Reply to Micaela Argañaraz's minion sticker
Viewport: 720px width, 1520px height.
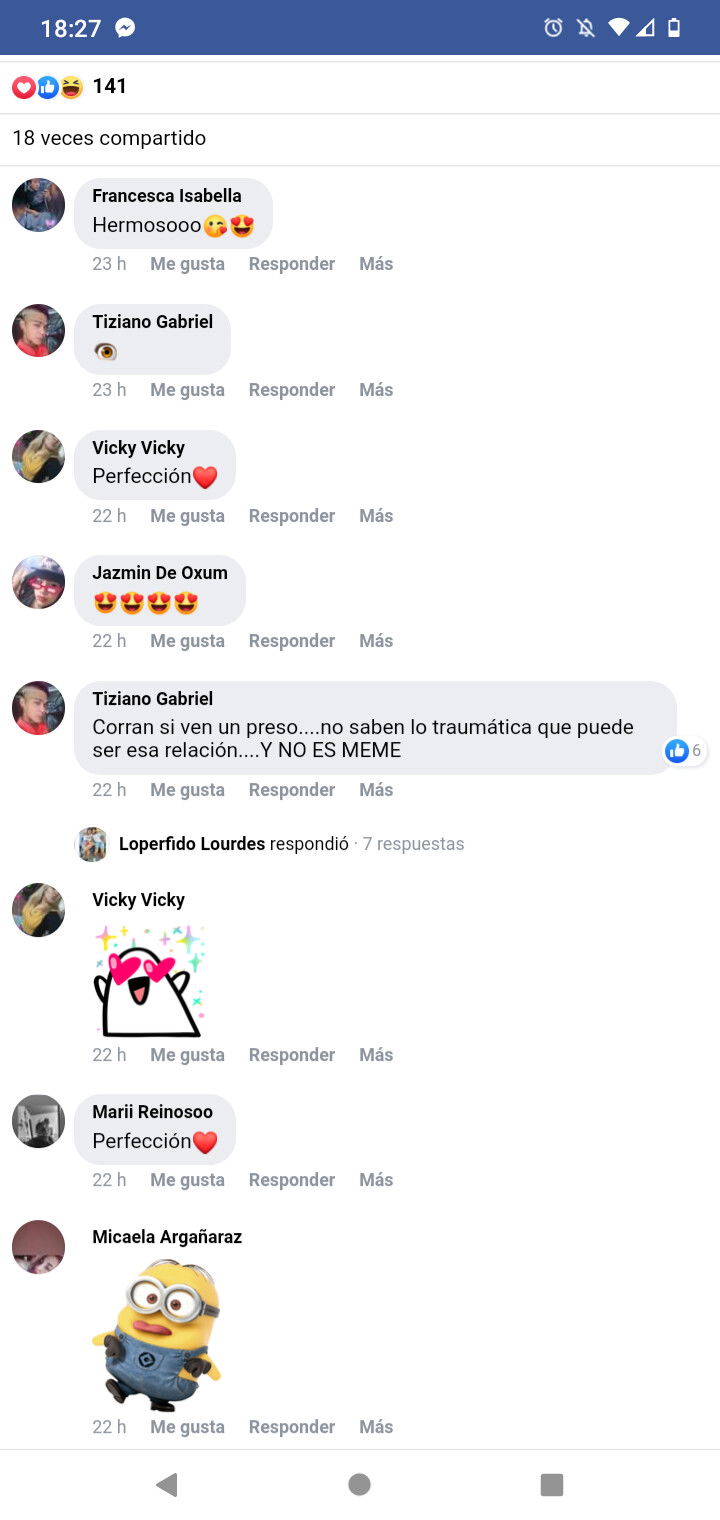coord(291,1427)
